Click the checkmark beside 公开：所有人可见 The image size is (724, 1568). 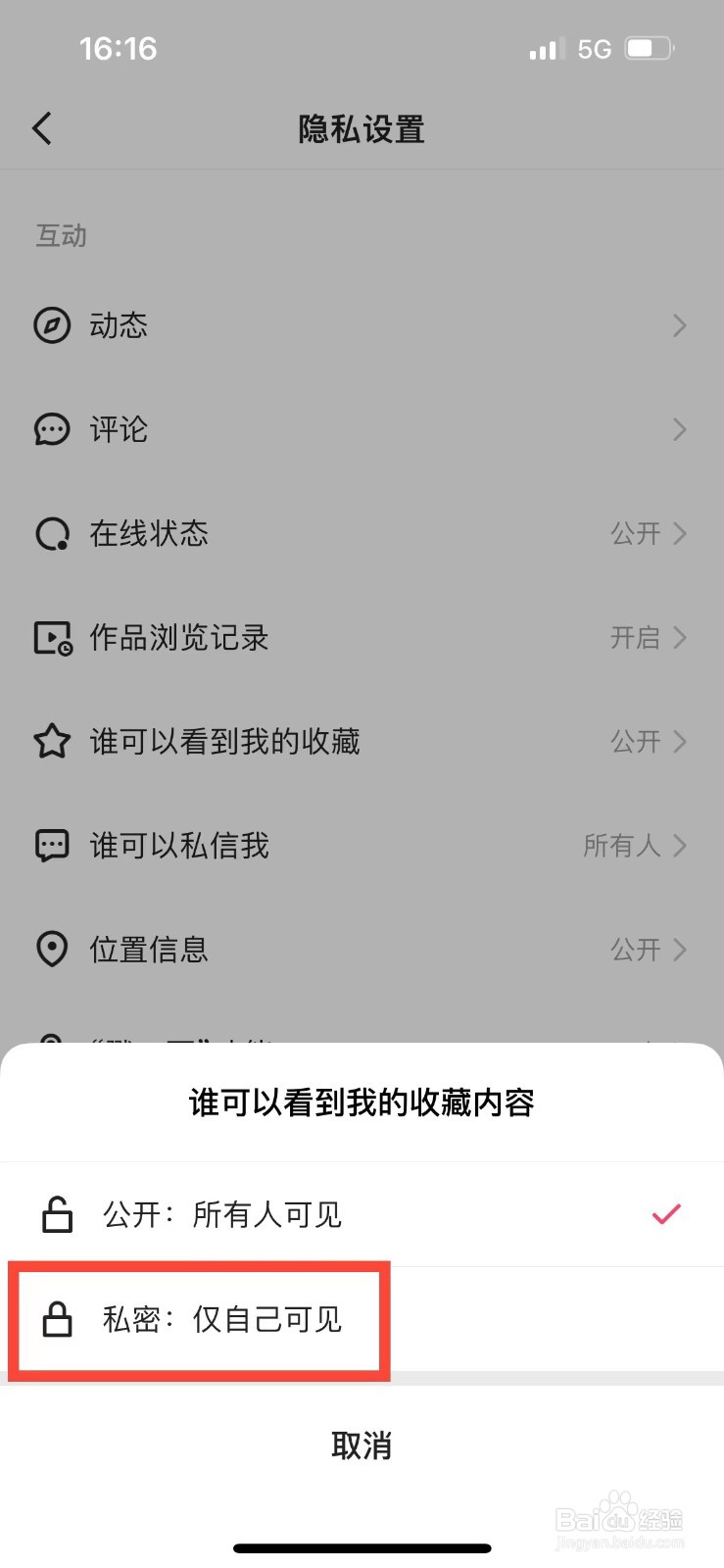point(665,1214)
